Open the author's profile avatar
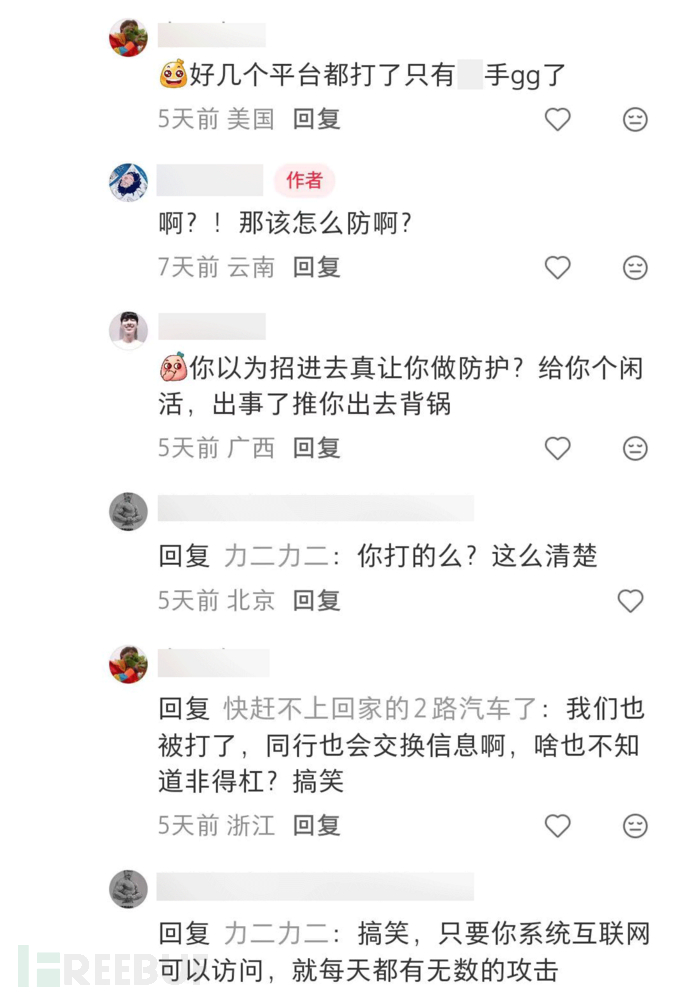The height and width of the screenshot is (994, 690). (x=128, y=183)
